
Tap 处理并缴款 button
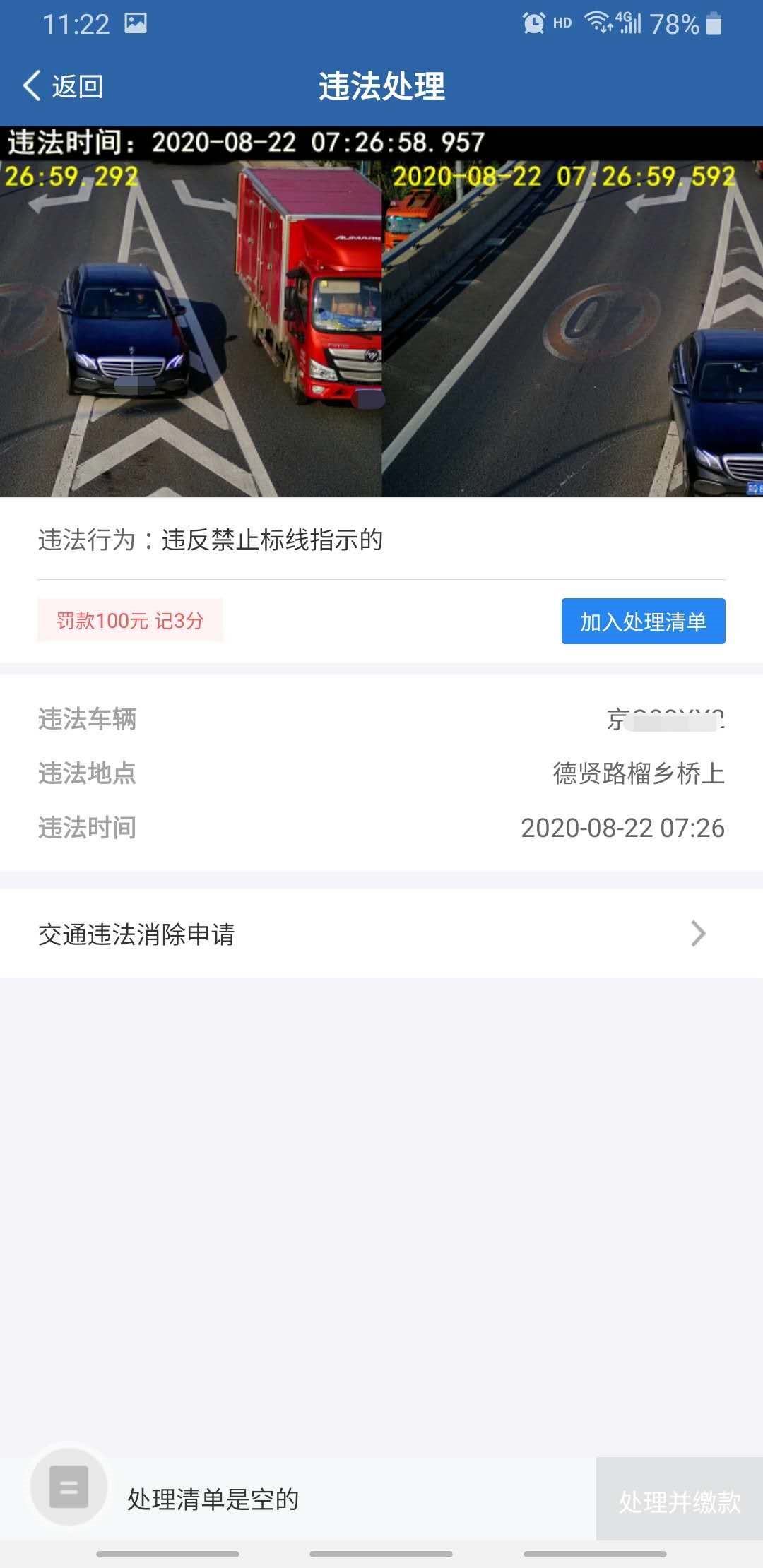click(x=680, y=1500)
